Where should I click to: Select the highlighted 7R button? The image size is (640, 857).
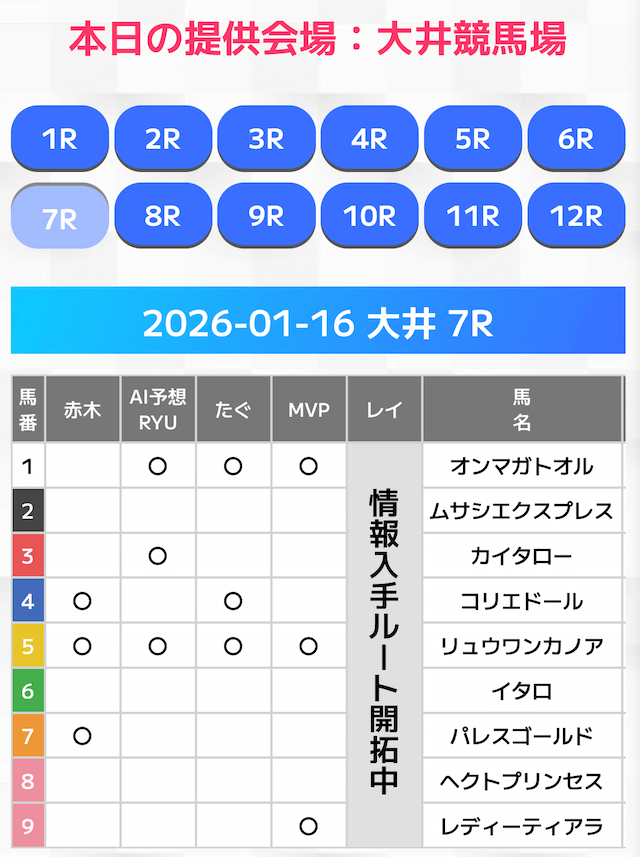tap(59, 216)
